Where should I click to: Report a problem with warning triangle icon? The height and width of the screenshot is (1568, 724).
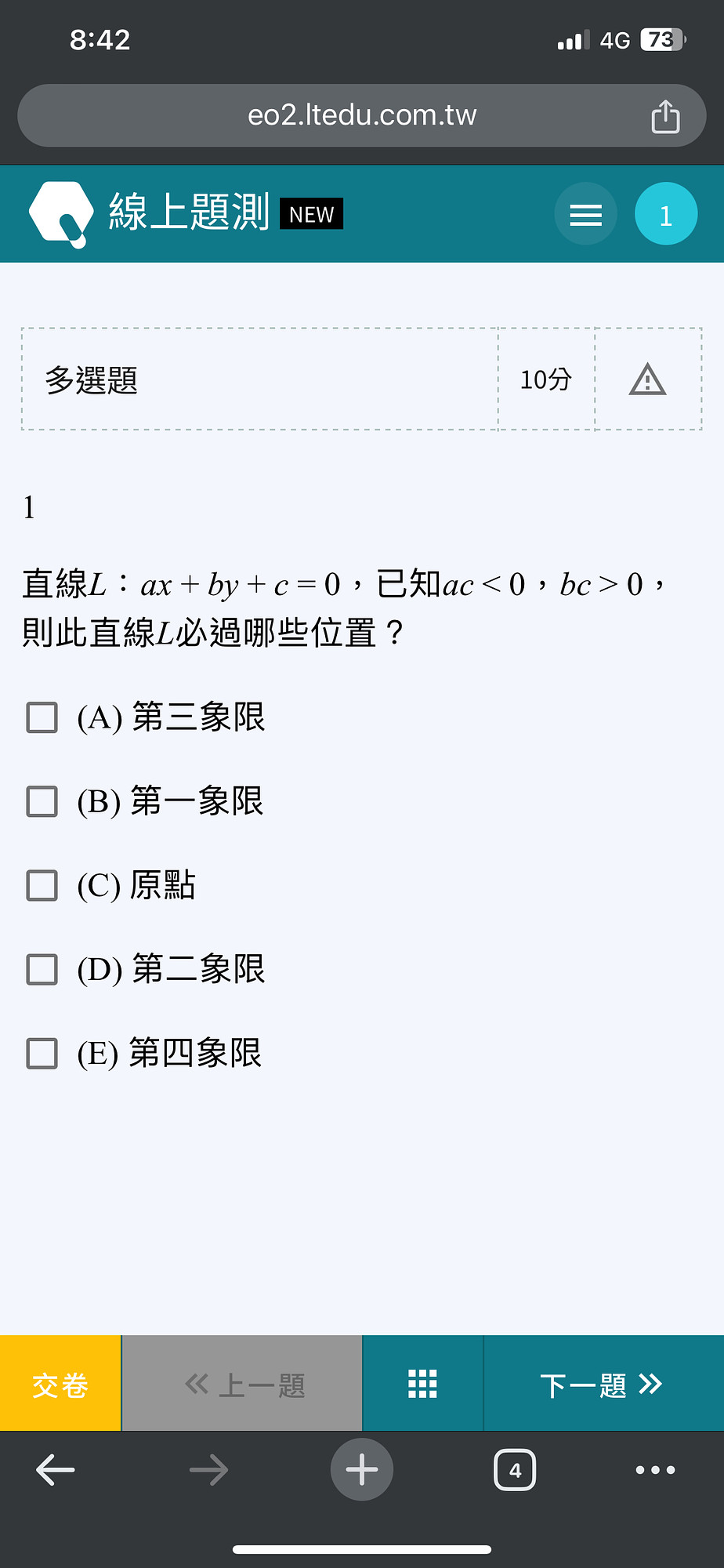pos(647,379)
